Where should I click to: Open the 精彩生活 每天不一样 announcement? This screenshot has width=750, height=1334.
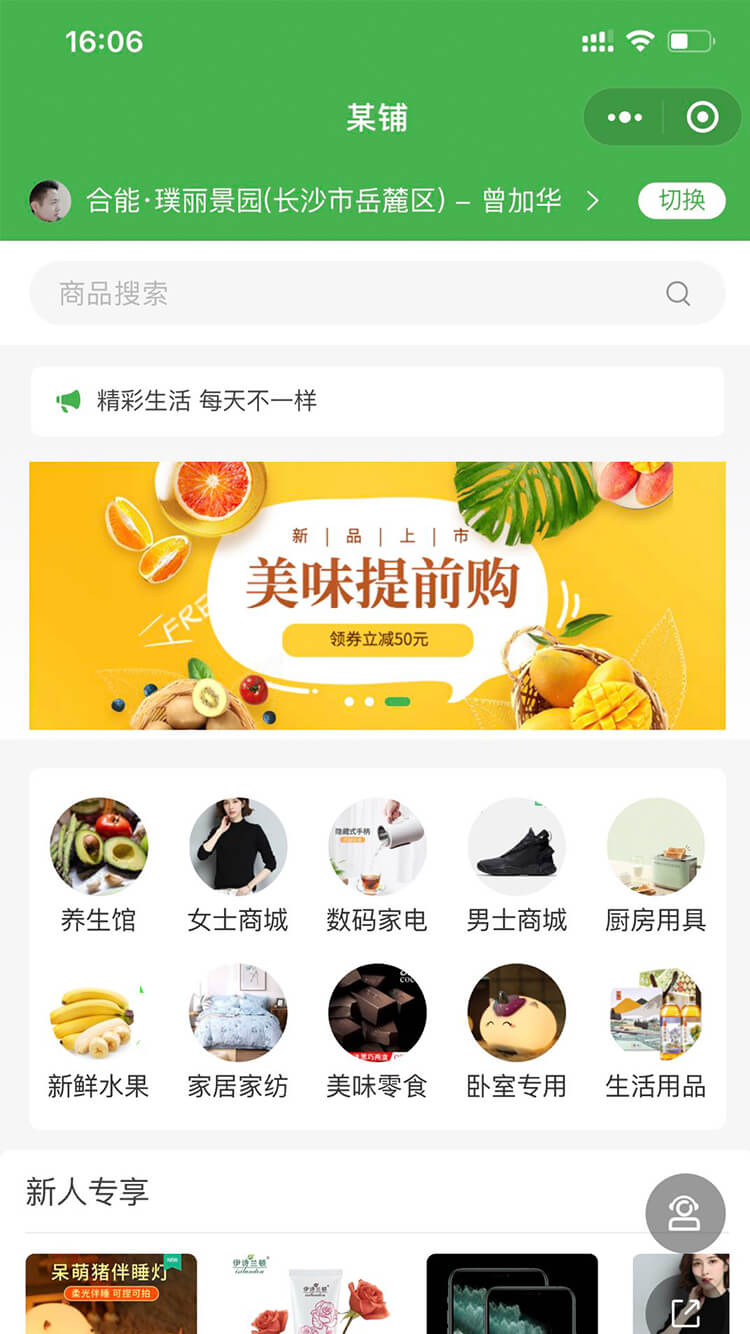click(x=377, y=401)
